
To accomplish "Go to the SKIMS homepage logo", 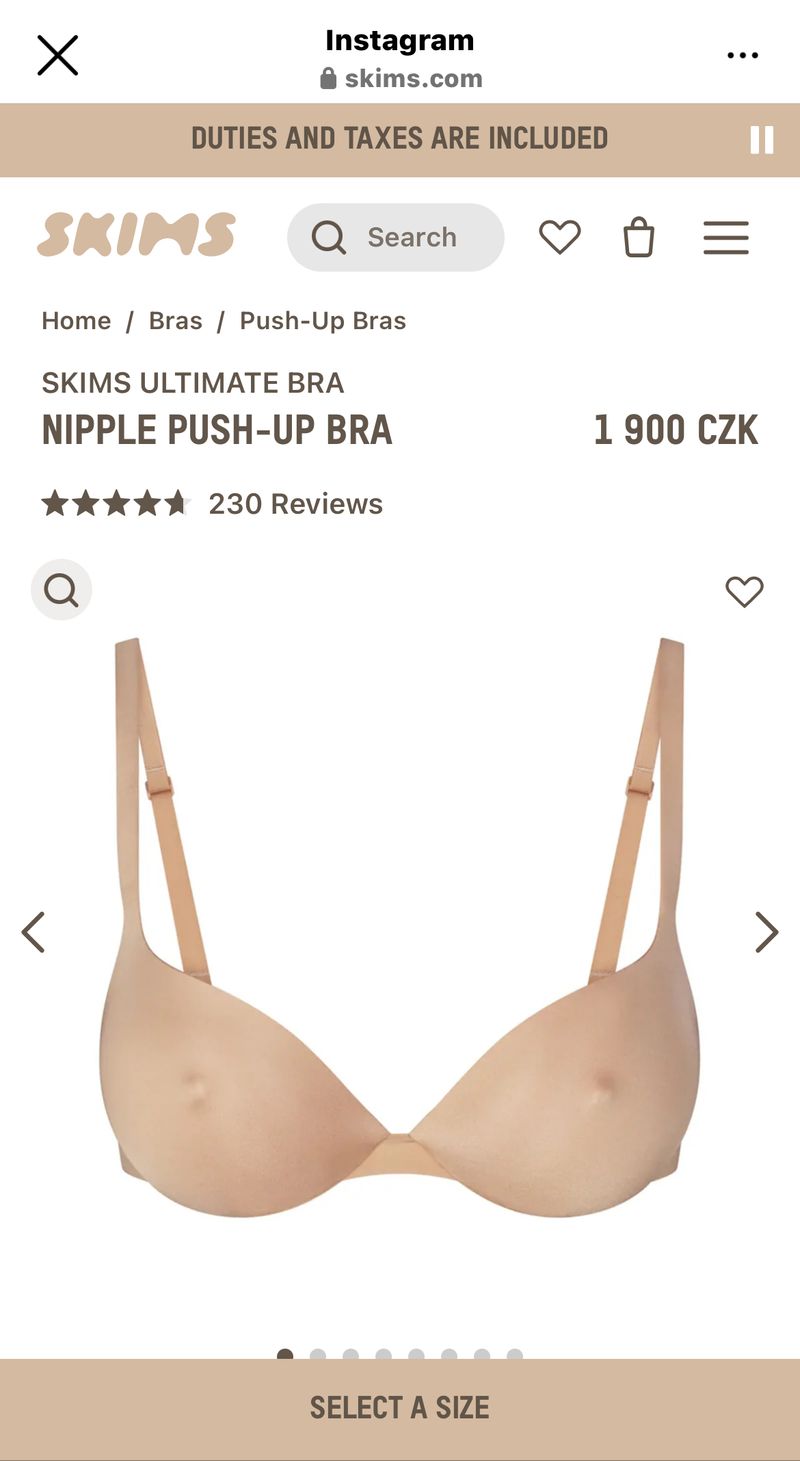I will (136, 236).
